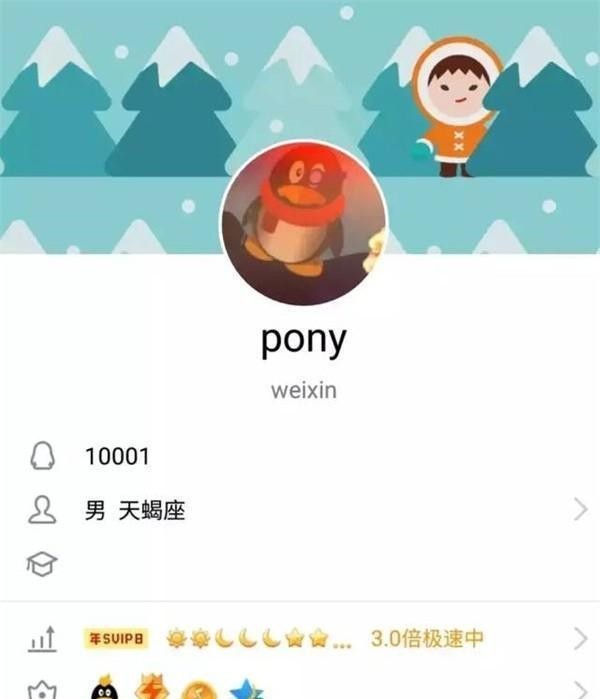The height and width of the screenshot is (699, 600).
Task: Open the gender and 天蝎座 info row
Action: (300, 510)
